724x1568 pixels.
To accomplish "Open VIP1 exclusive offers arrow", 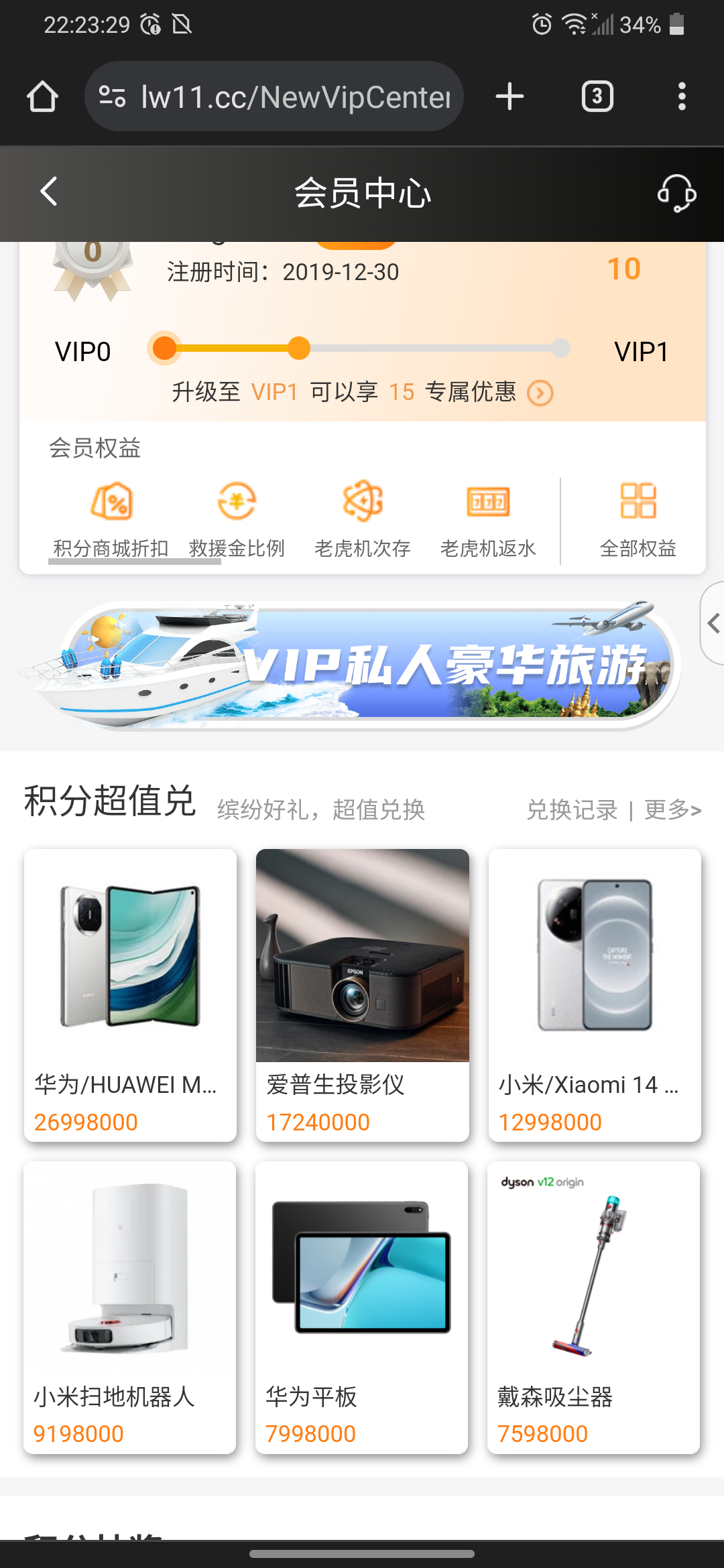I will pyautogui.click(x=540, y=393).
